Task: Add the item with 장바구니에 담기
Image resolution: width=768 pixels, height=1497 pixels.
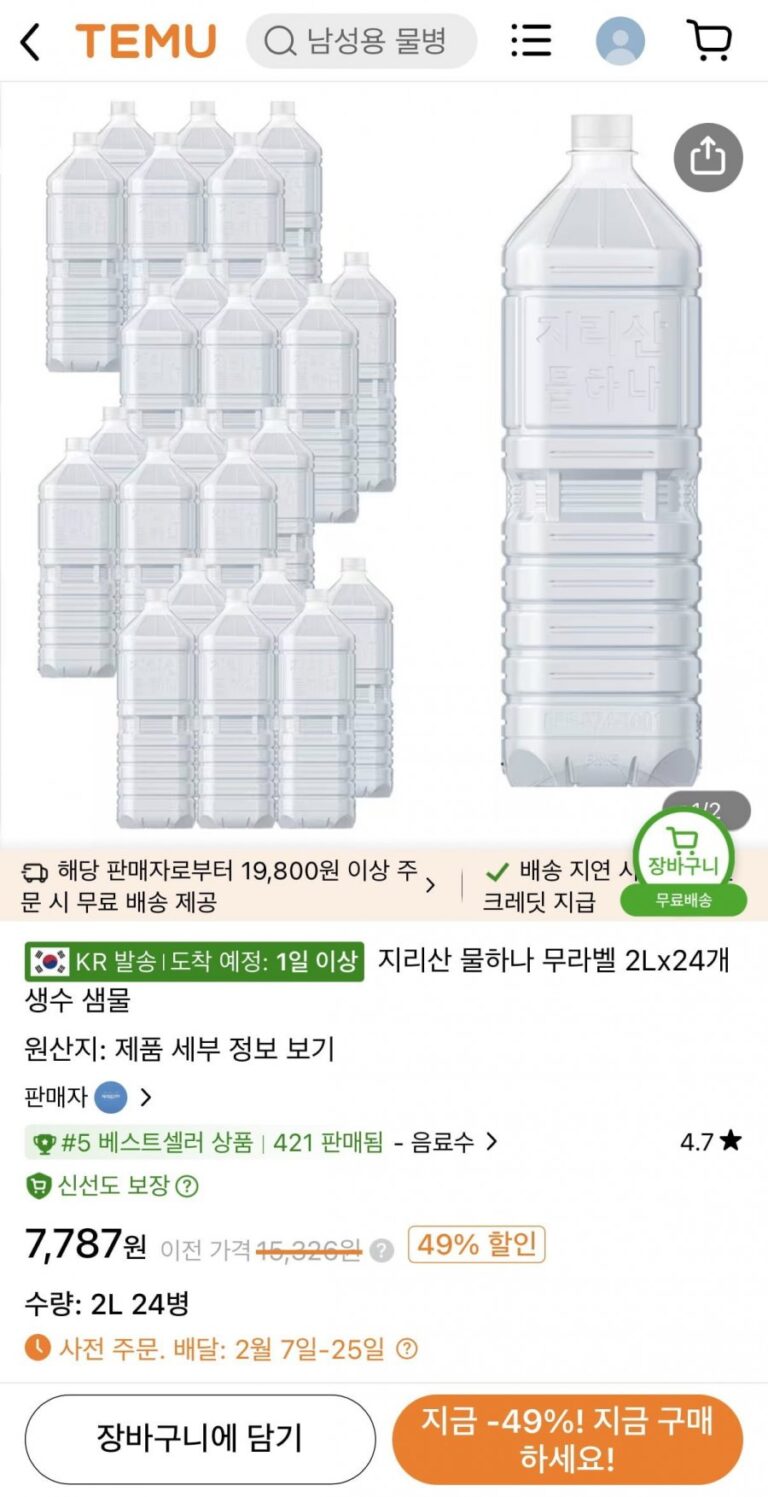Action: point(199,1438)
